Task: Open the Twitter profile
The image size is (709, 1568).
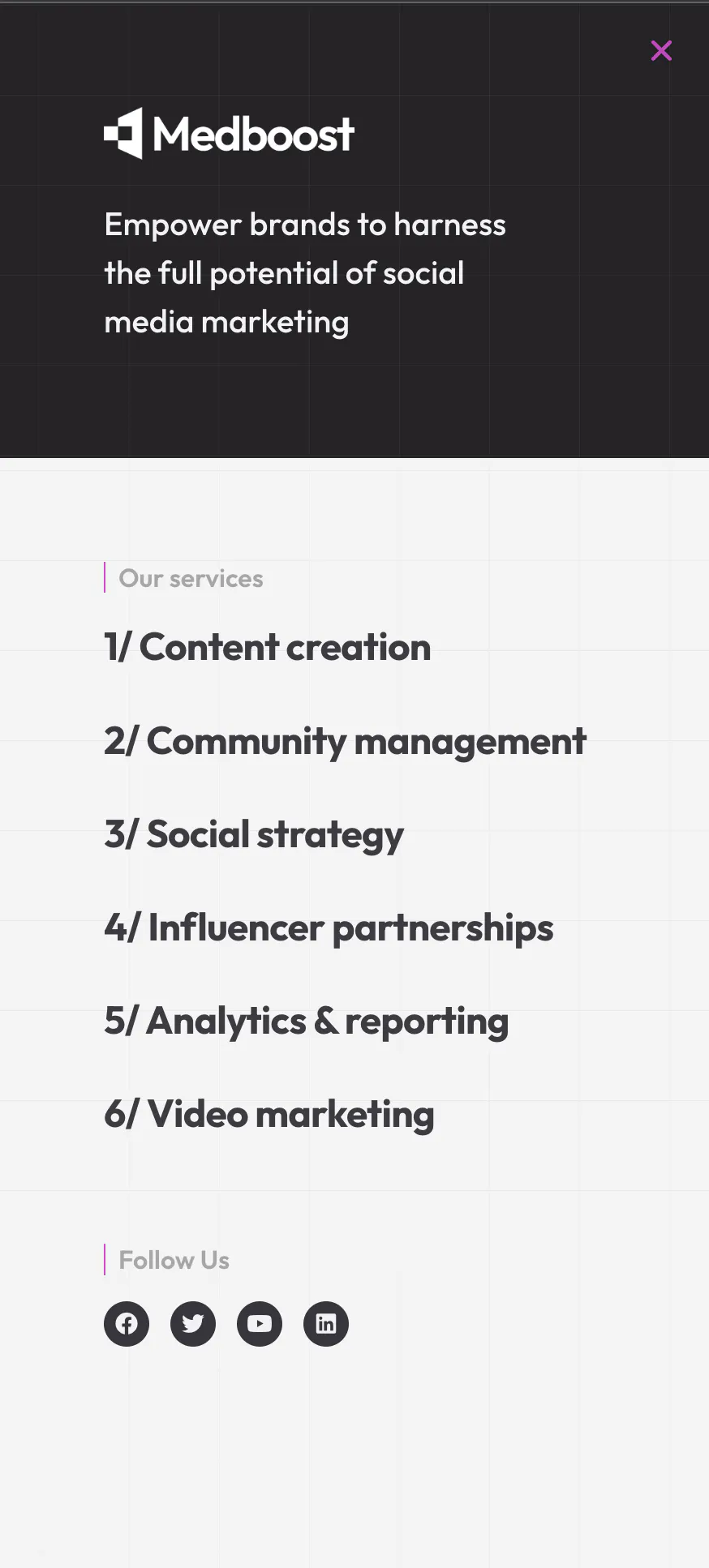Action: 193,1324
